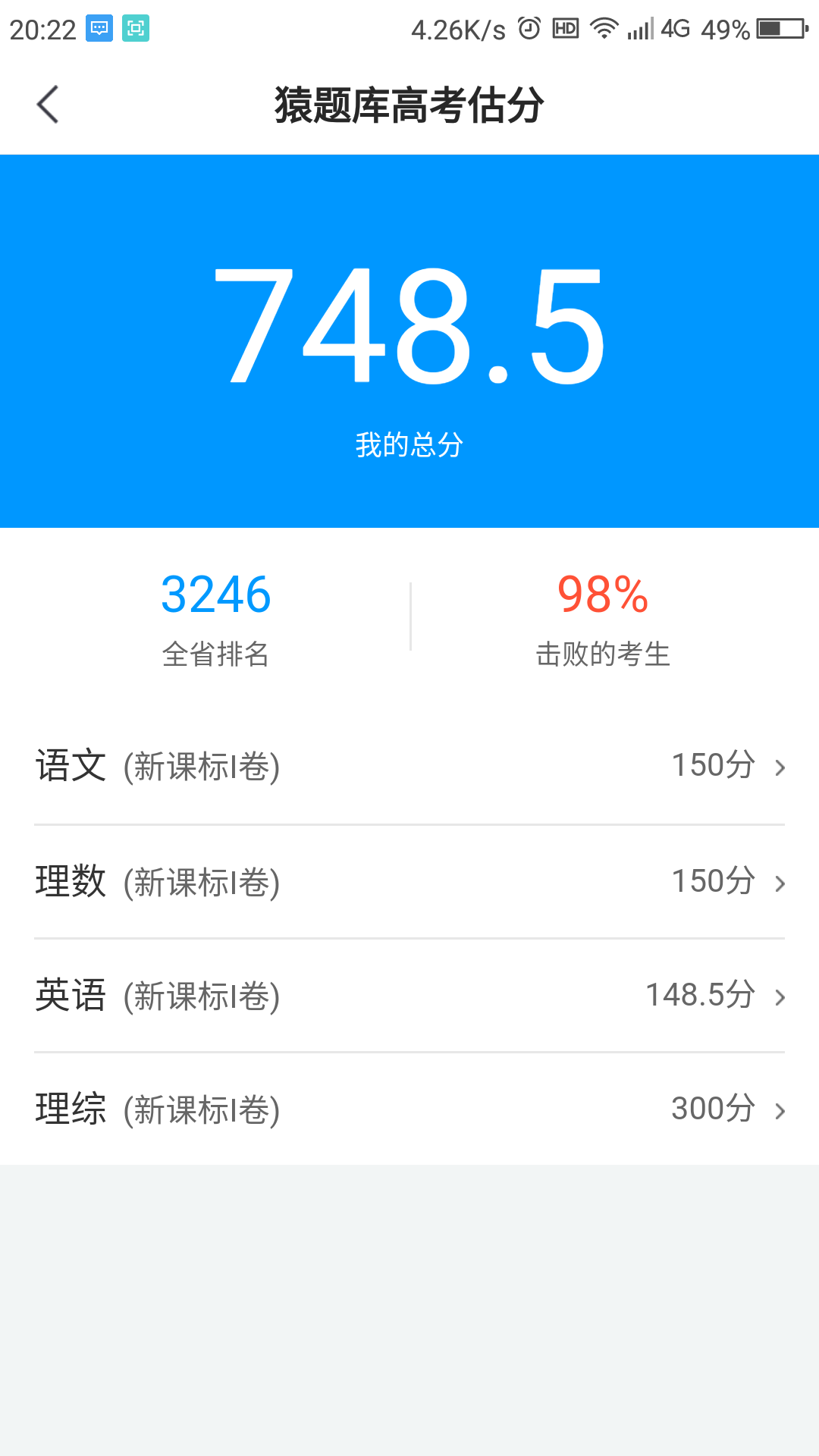The width and height of the screenshot is (819, 1456).
Task: Expand the 理数 score row chevron
Action: pyautogui.click(x=780, y=883)
